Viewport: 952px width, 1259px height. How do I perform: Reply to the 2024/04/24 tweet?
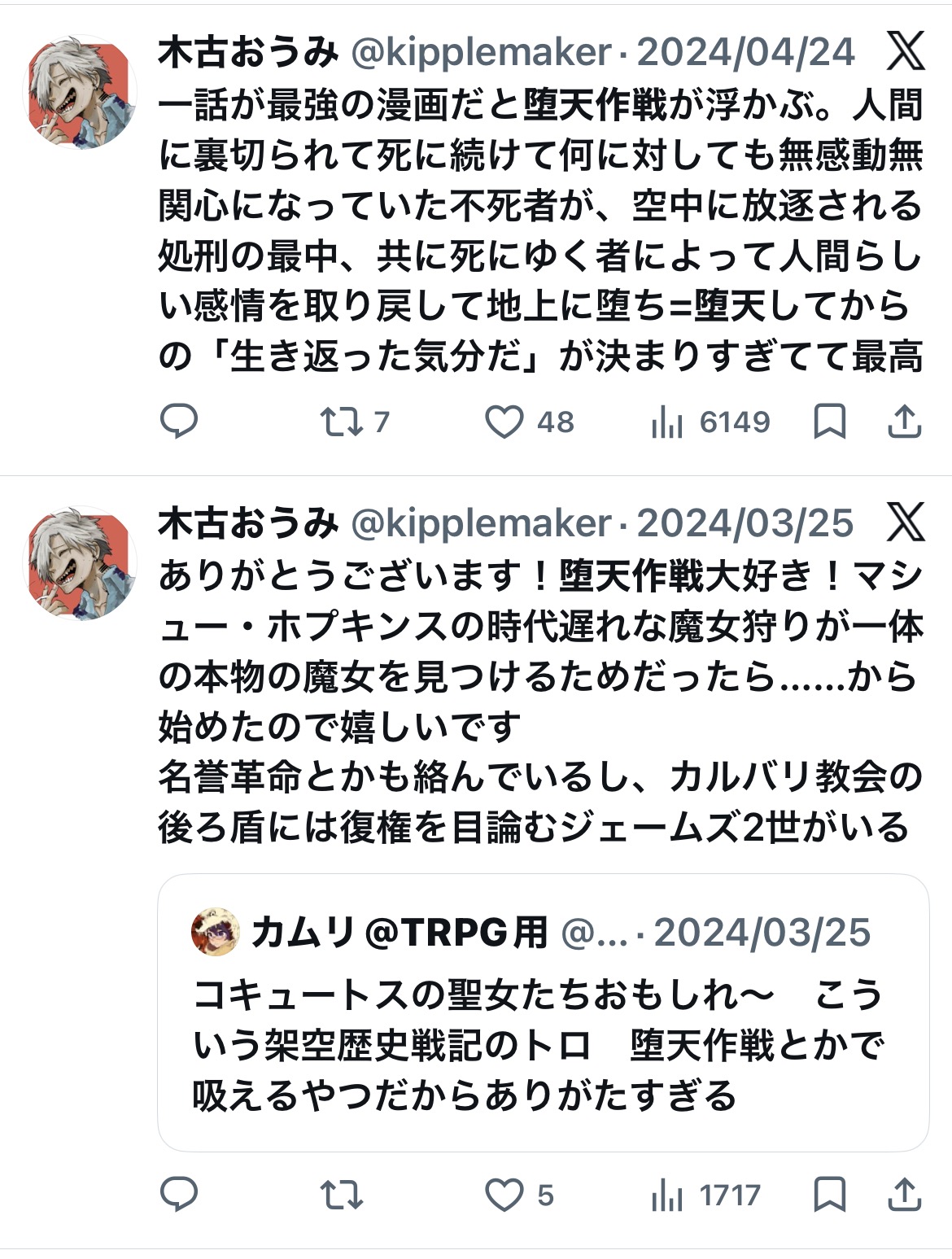pos(179,422)
